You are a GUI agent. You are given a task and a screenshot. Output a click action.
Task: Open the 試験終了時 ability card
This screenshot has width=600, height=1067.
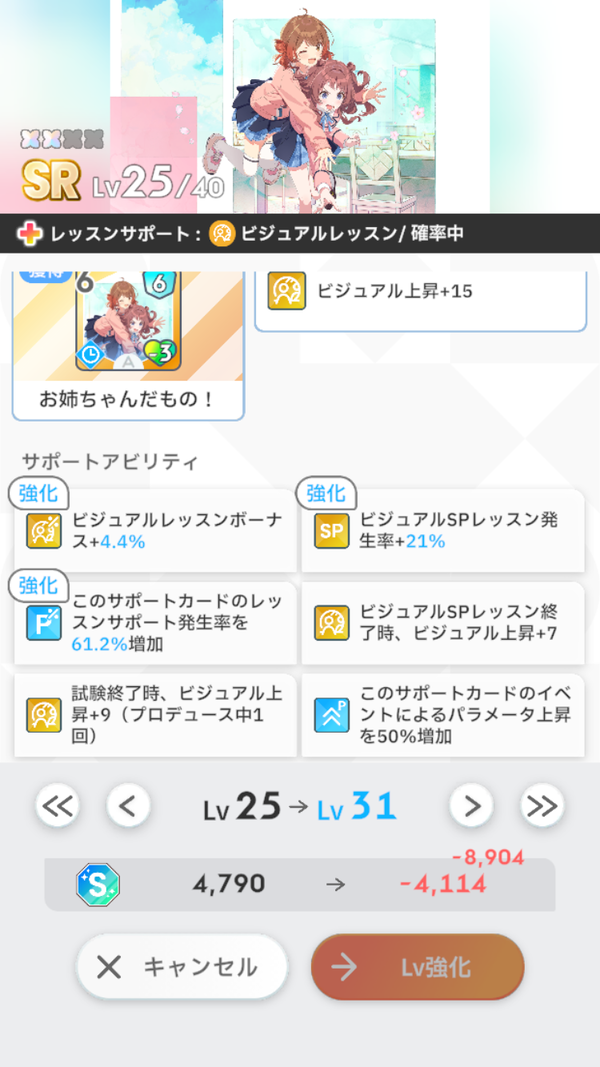tap(155, 715)
